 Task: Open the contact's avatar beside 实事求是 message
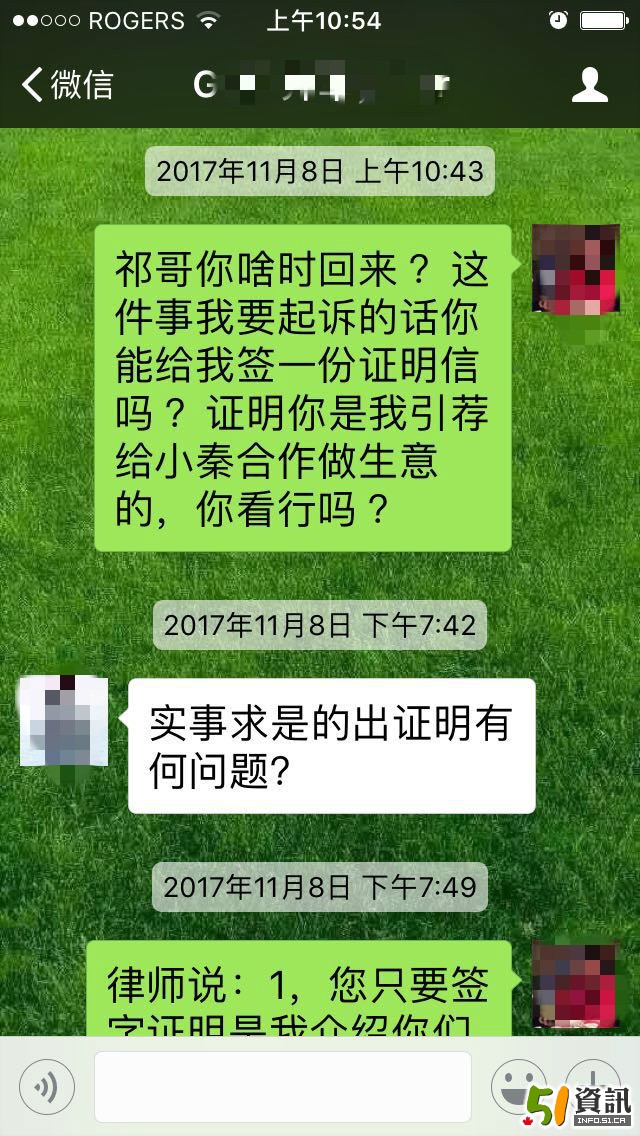pos(64,721)
